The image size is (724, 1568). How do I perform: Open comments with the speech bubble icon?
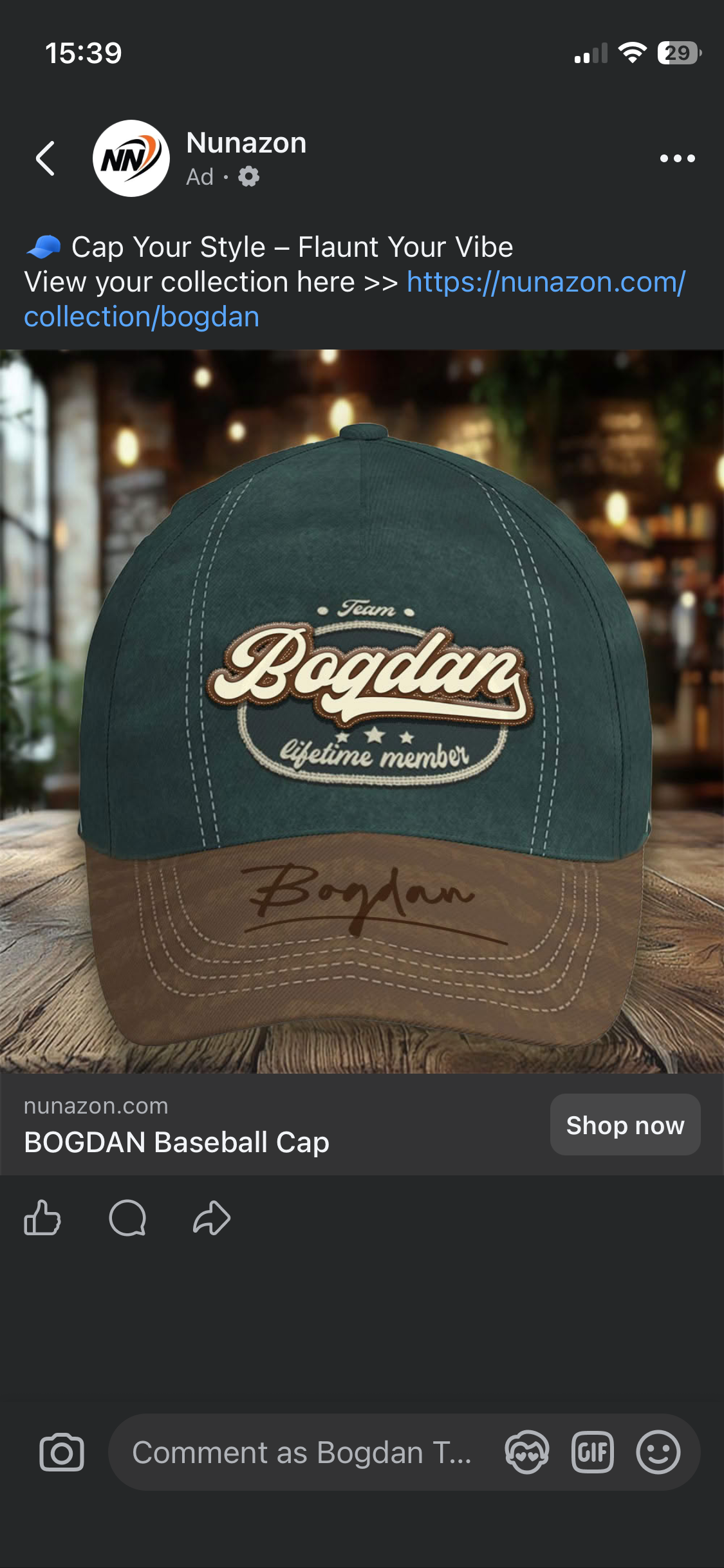(x=127, y=1218)
